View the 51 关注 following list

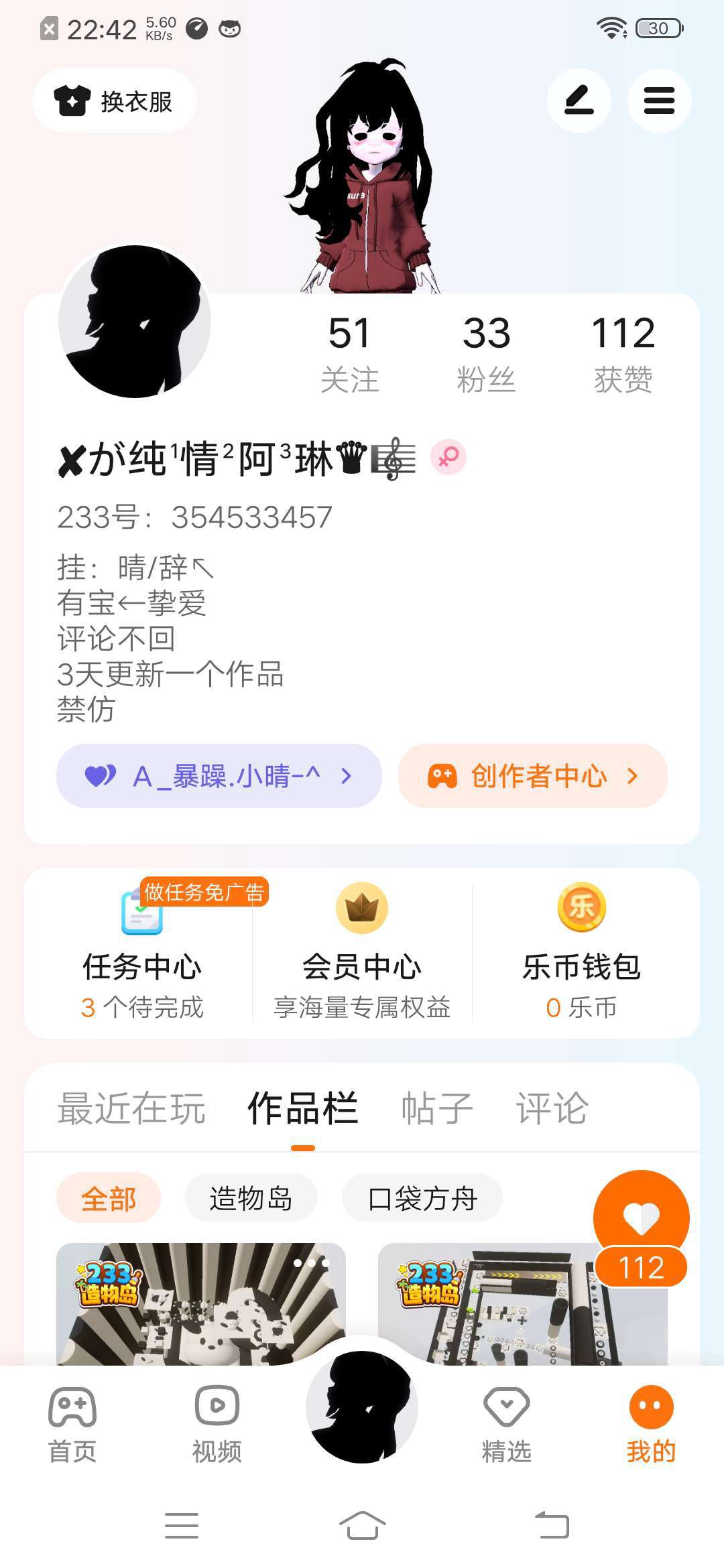(349, 354)
